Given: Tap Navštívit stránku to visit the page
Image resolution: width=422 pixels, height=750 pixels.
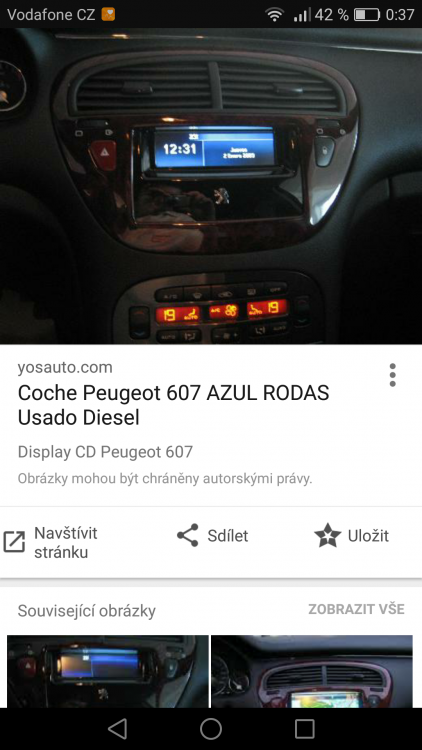Looking at the screenshot, I should pyautogui.click(x=51, y=542).
